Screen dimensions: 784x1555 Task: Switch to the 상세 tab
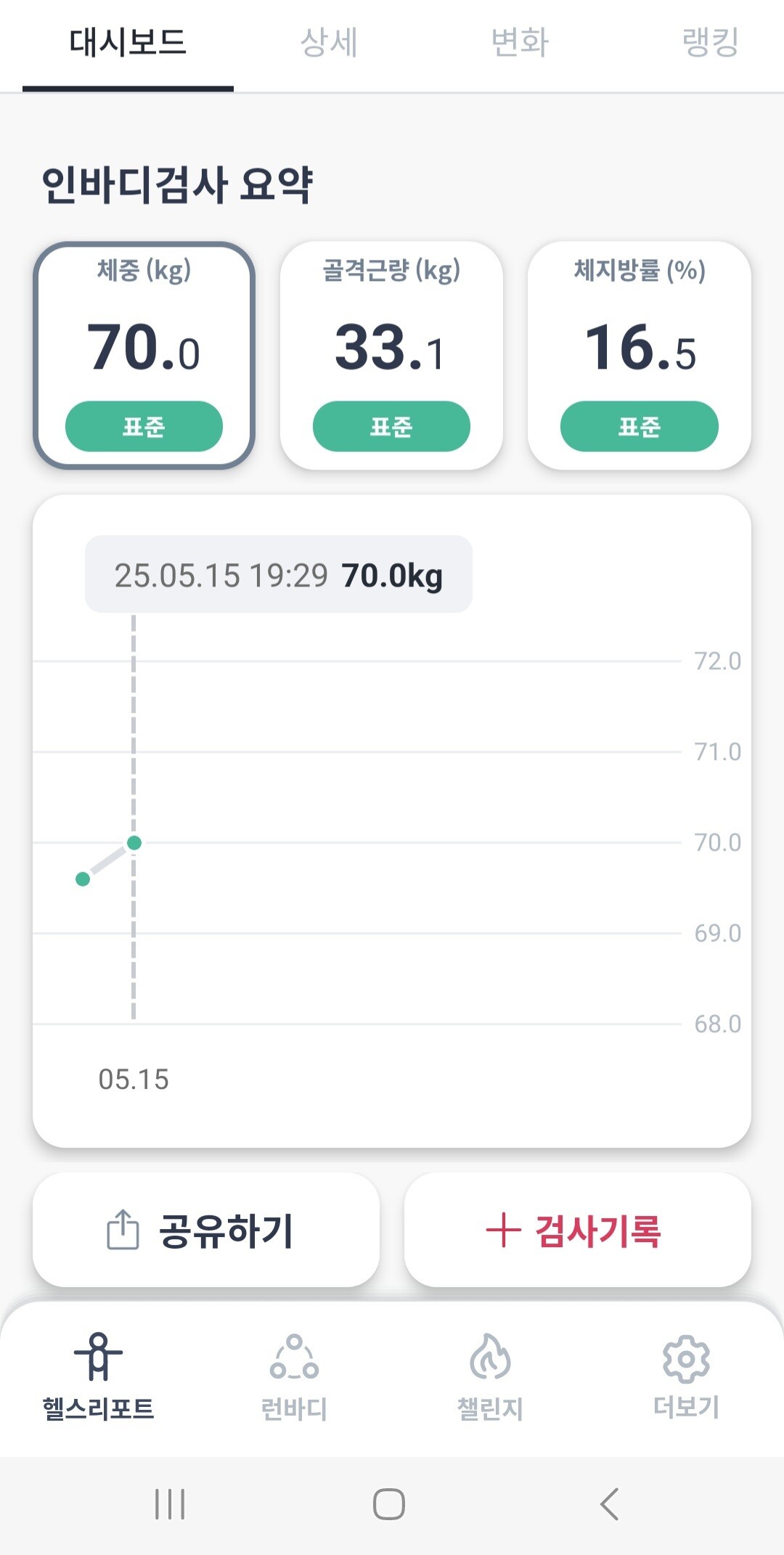click(x=329, y=43)
